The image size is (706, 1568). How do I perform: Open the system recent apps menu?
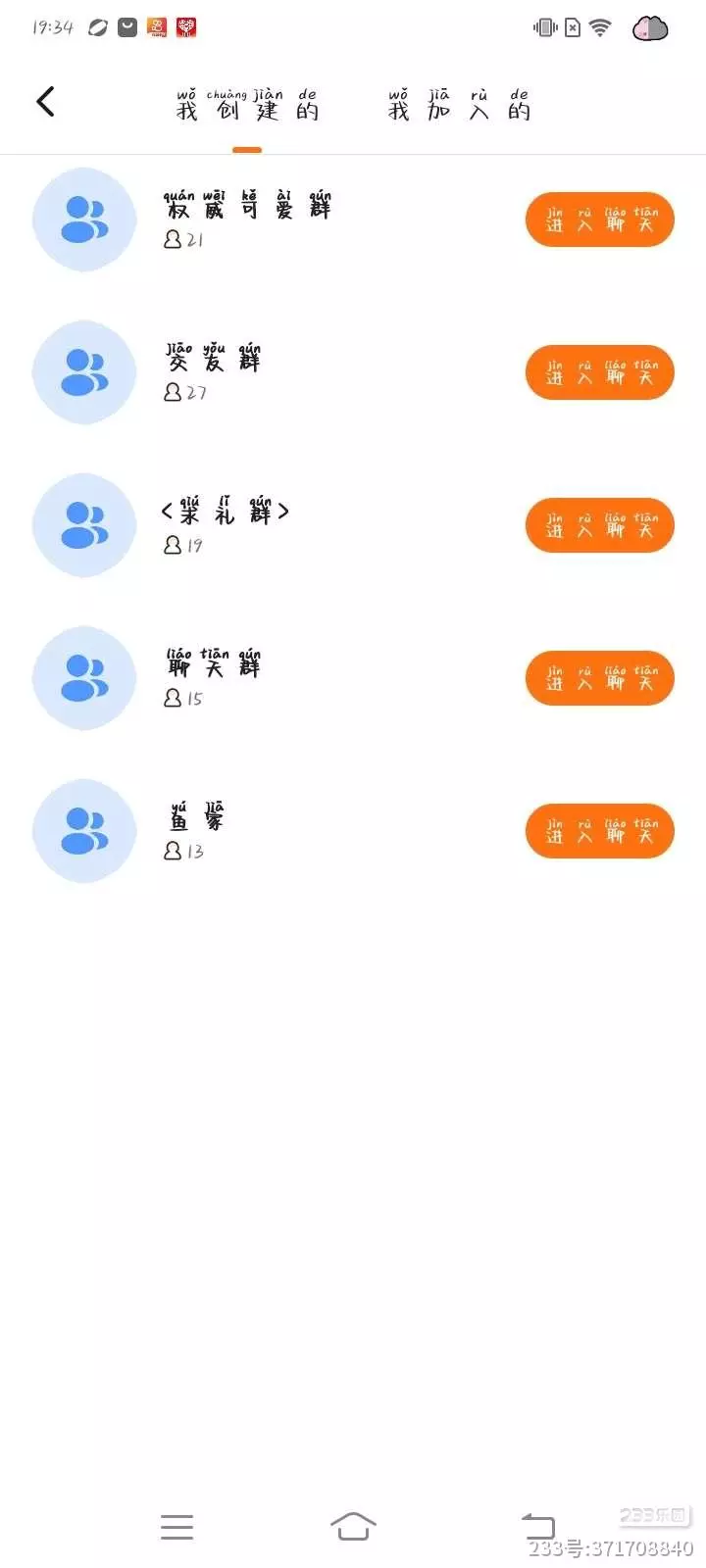coord(176,1526)
